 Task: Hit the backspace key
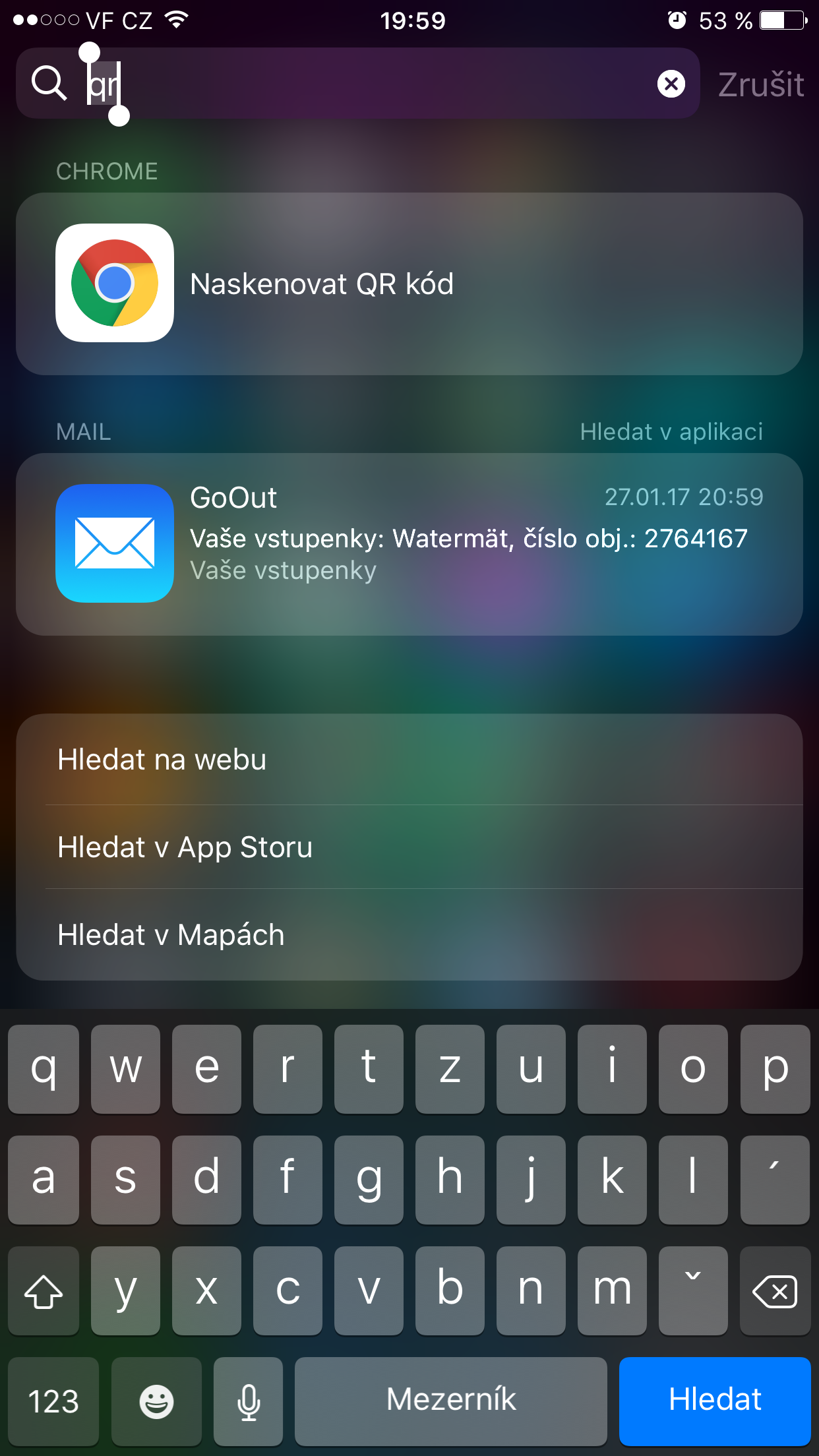click(775, 1290)
